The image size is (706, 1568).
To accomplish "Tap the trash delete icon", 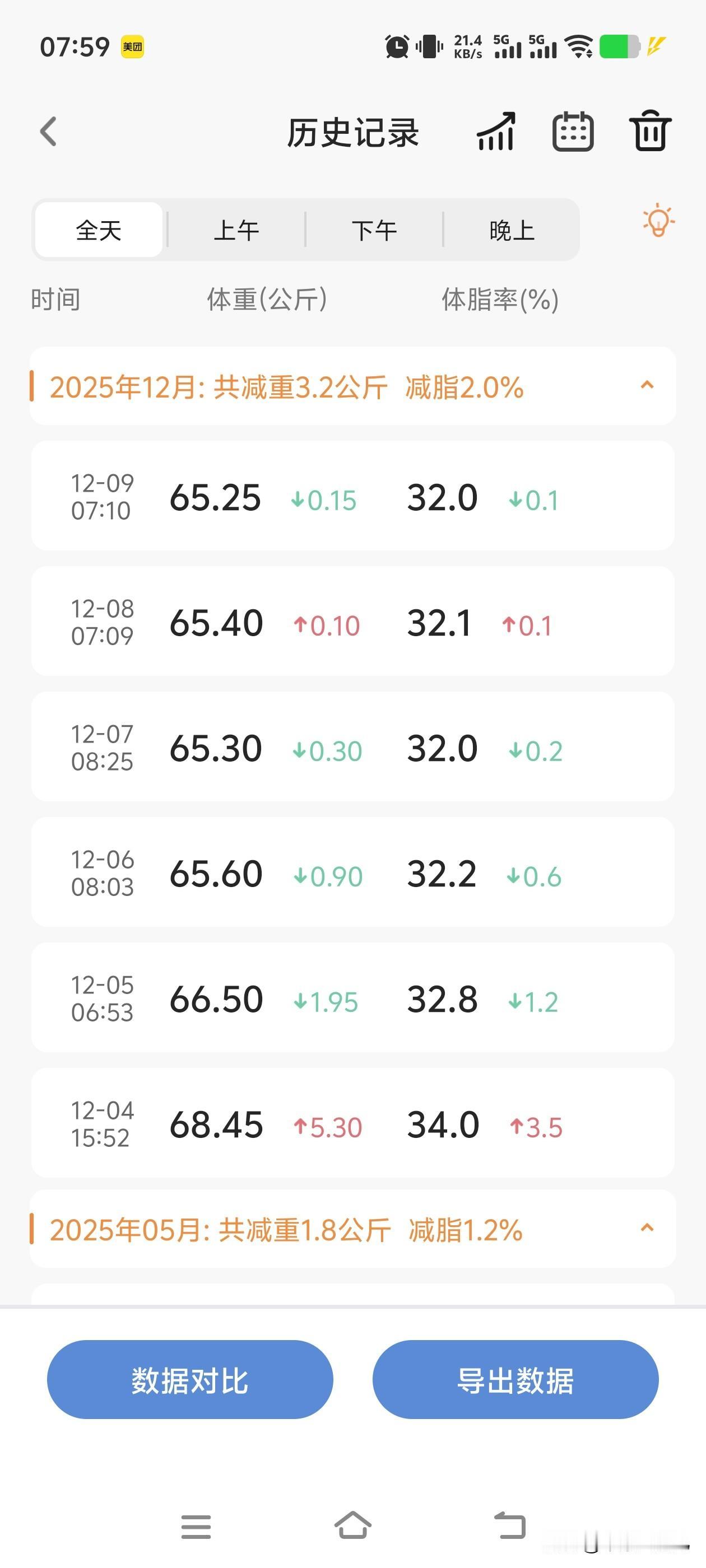I will tap(650, 132).
